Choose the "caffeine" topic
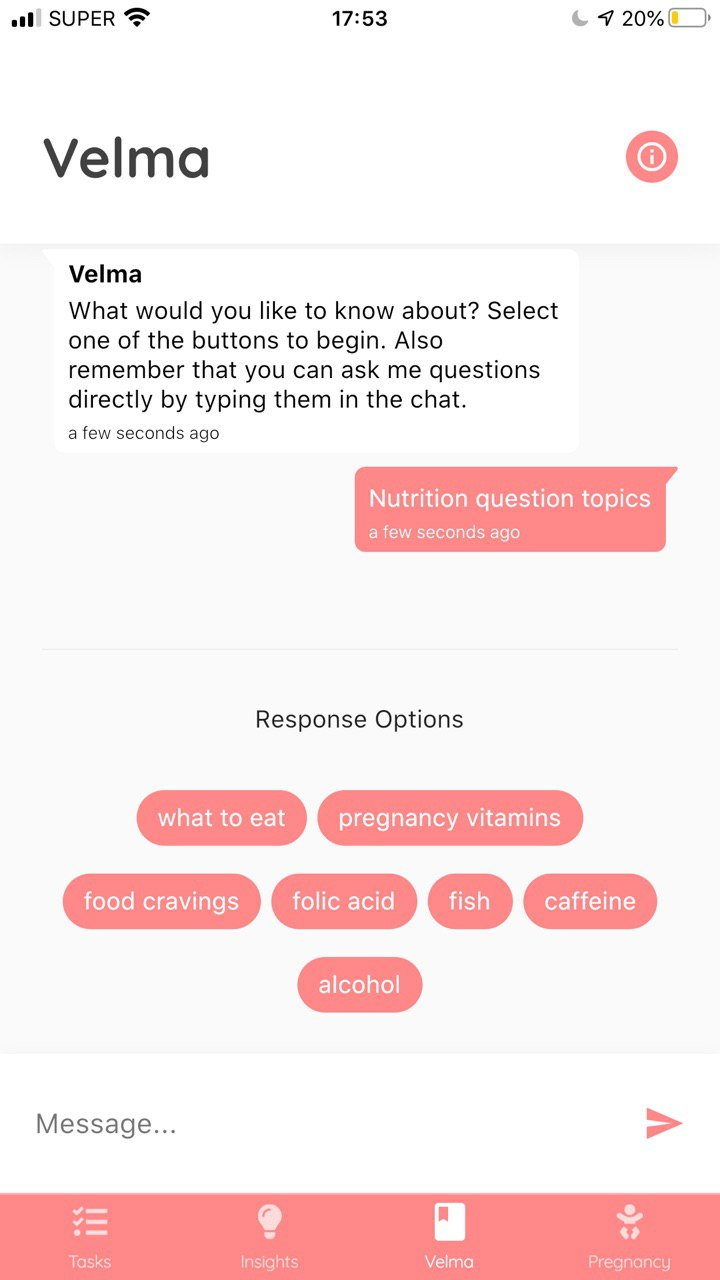 click(590, 901)
